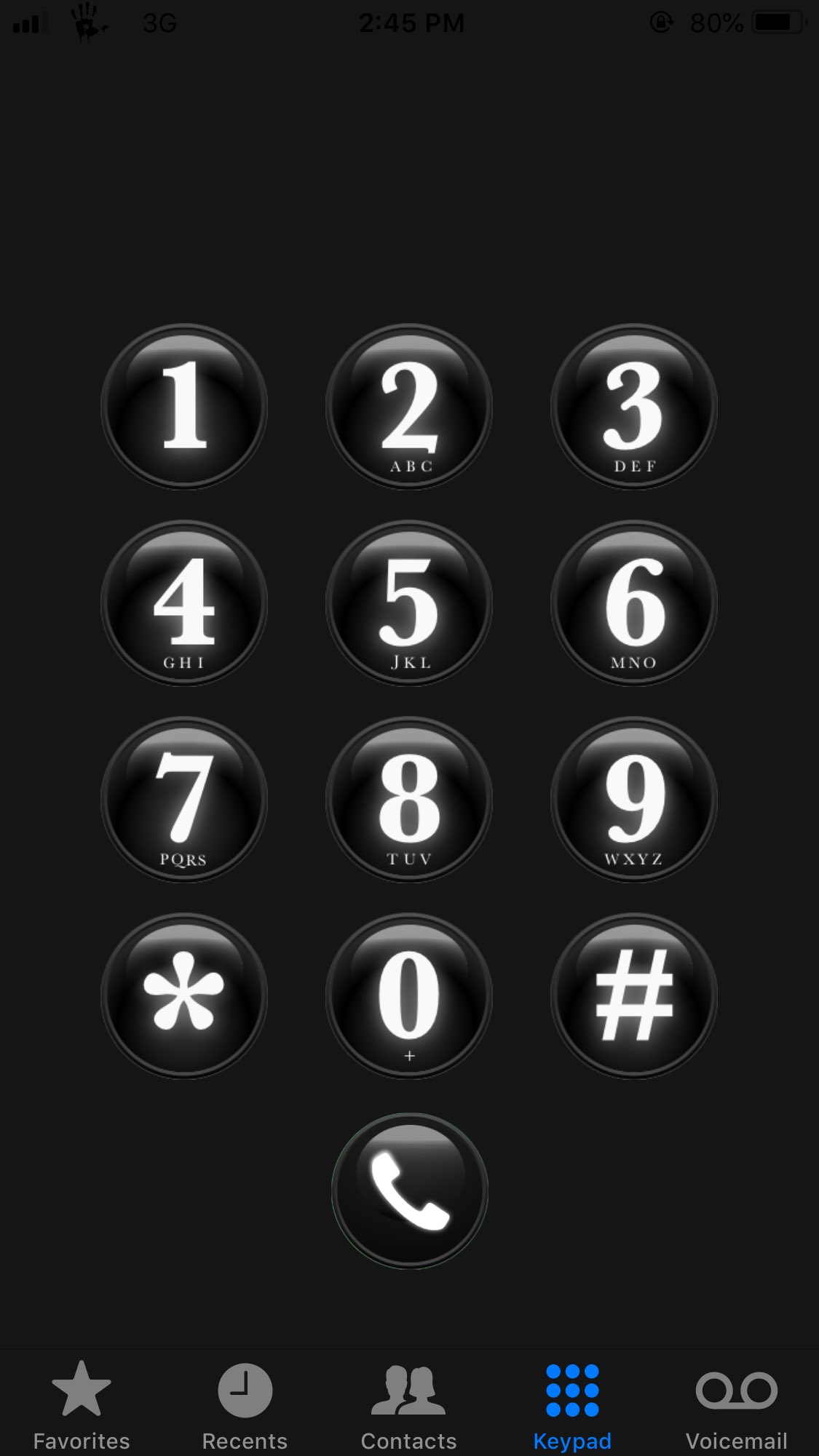
Task: Open the Voicemail tab
Action: point(736,1404)
